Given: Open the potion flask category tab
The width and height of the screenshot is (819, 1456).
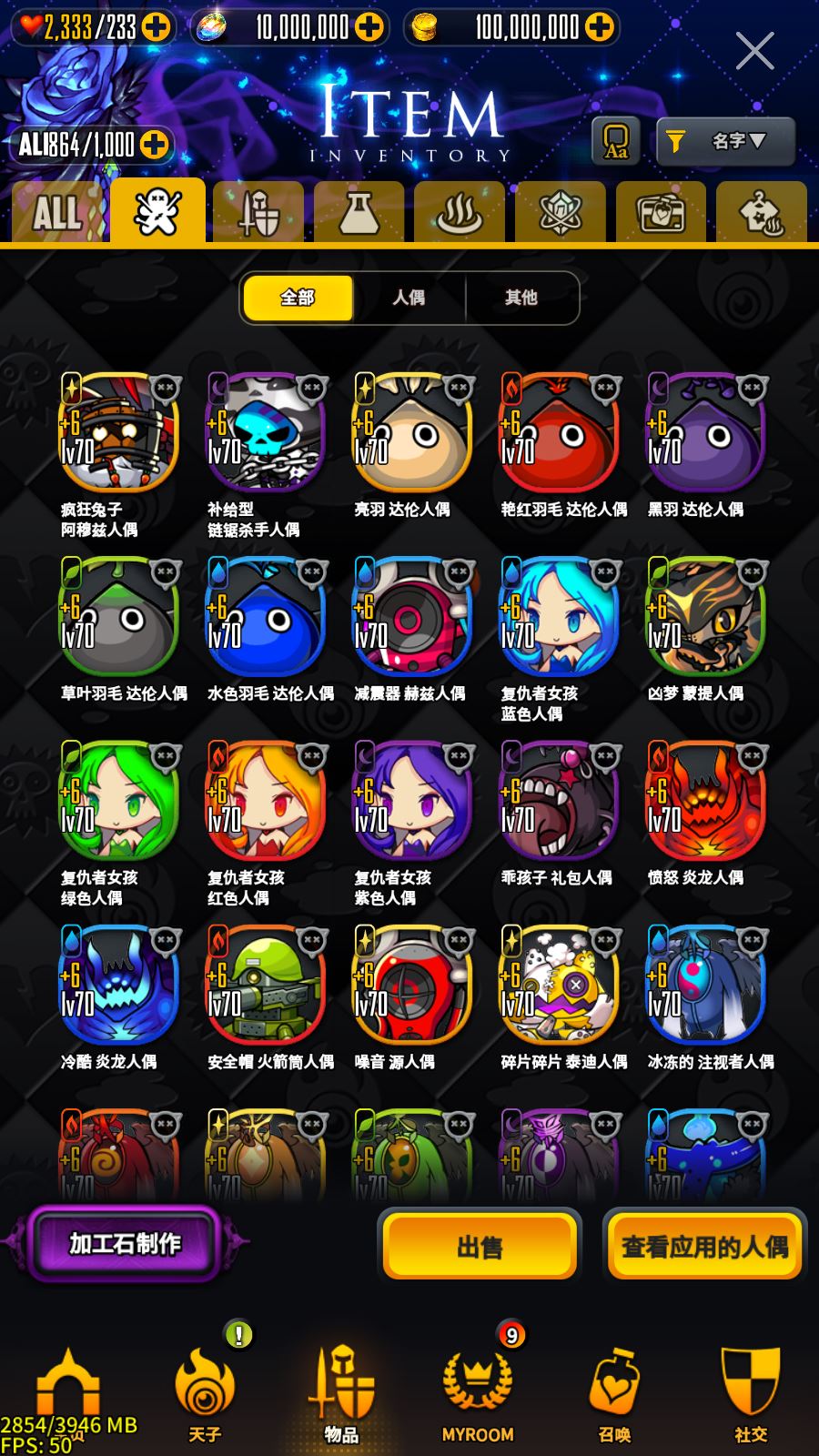Looking at the screenshot, I should pyautogui.click(x=359, y=213).
